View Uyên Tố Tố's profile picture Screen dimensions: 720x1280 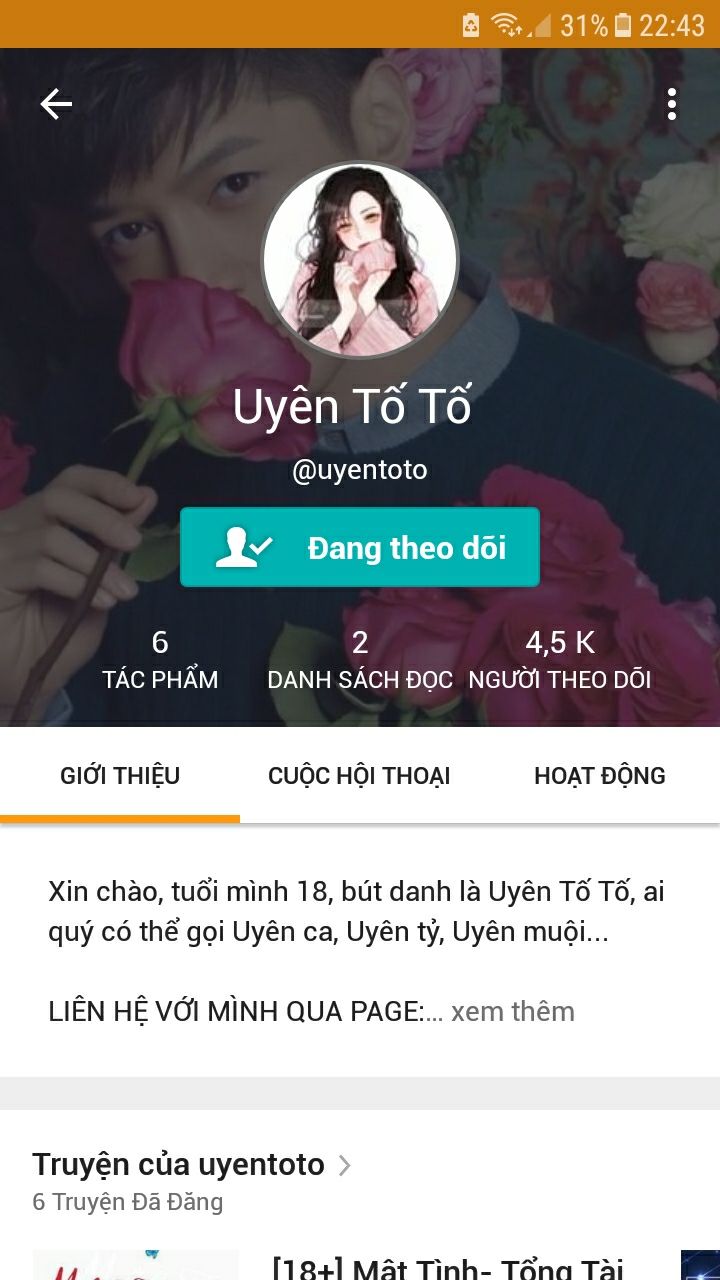point(360,260)
